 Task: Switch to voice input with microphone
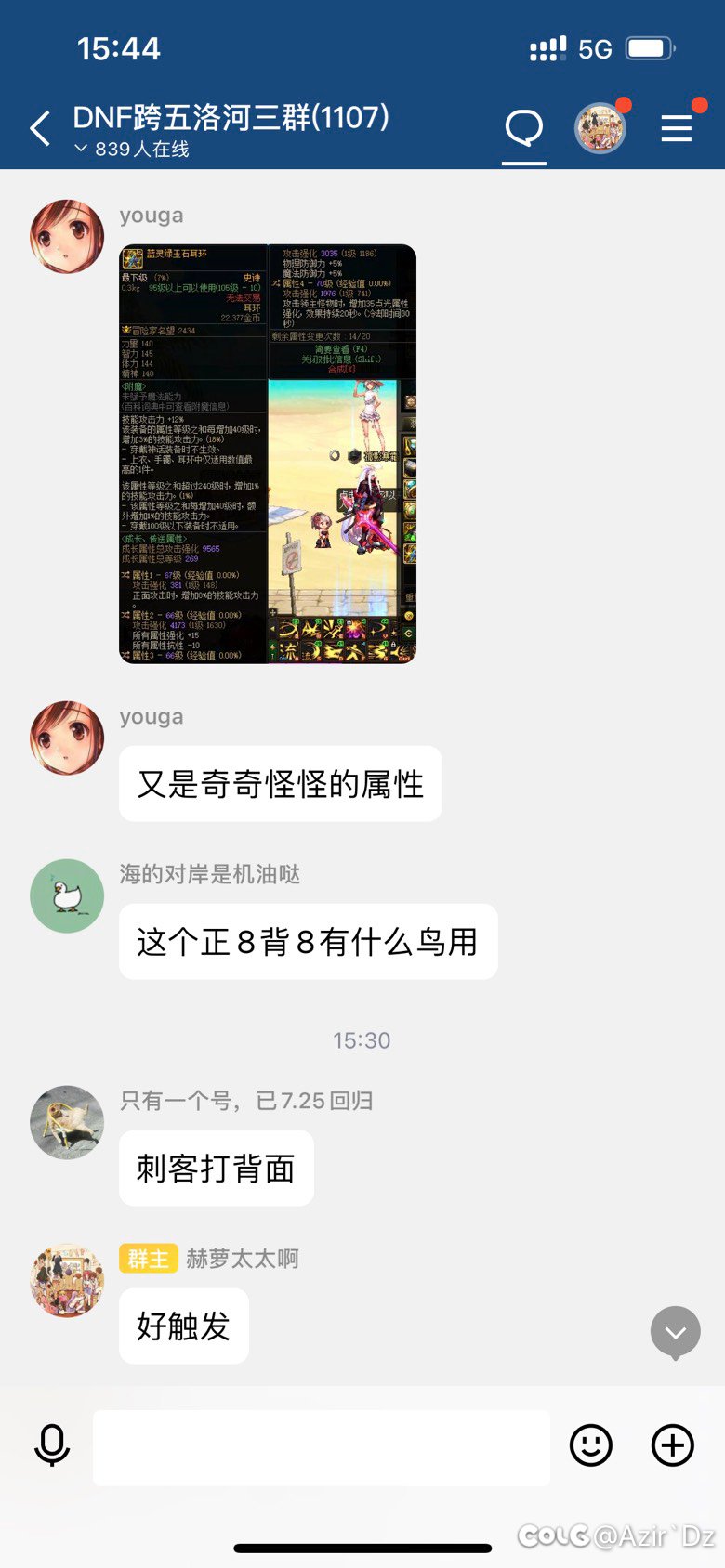pyautogui.click(x=52, y=1445)
